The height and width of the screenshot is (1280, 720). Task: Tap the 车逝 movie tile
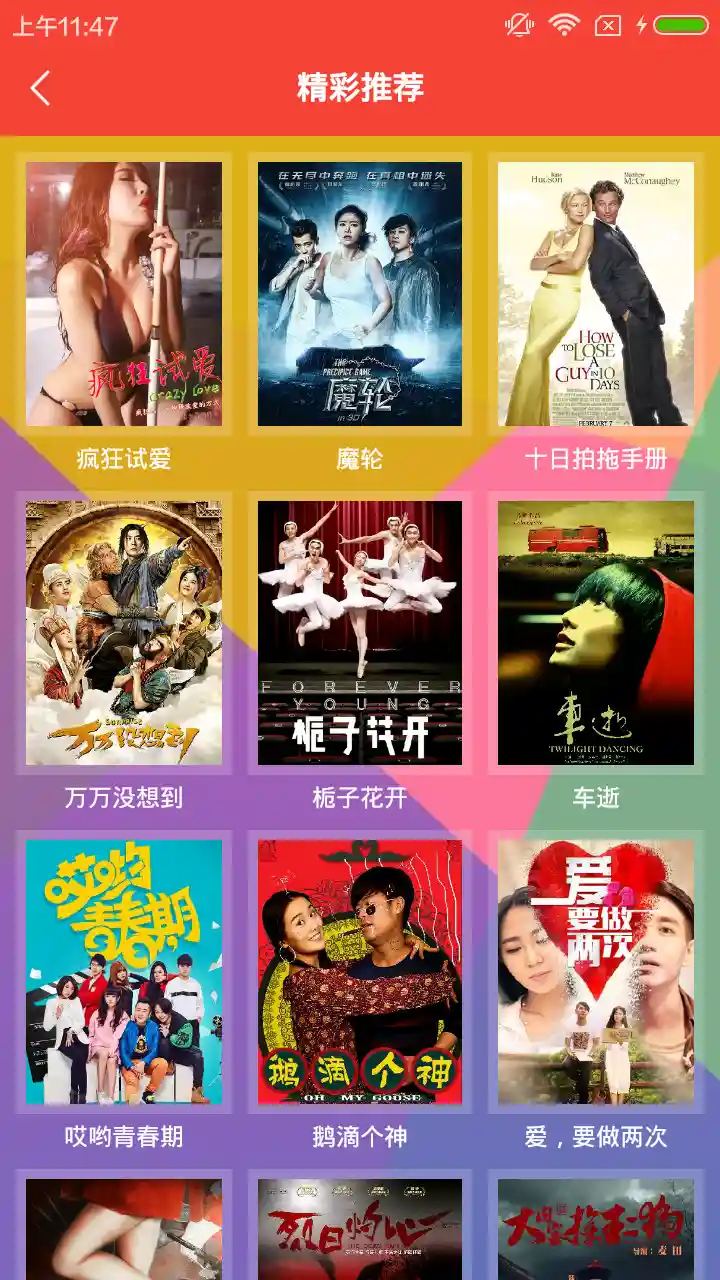596,633
